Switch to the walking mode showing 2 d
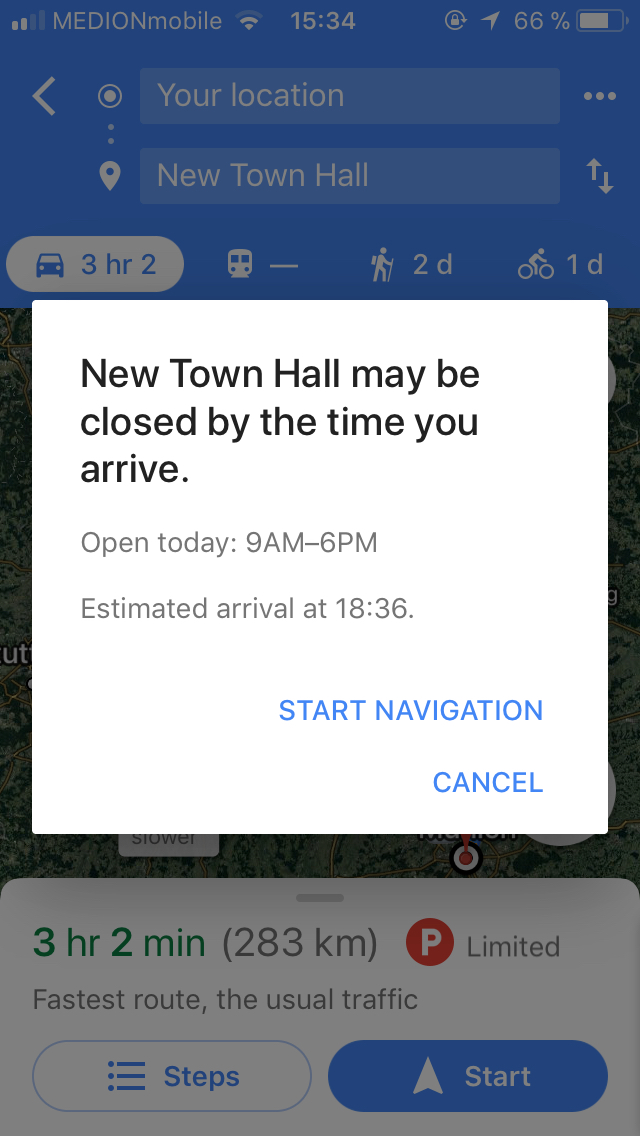 [x=411, y=265]
